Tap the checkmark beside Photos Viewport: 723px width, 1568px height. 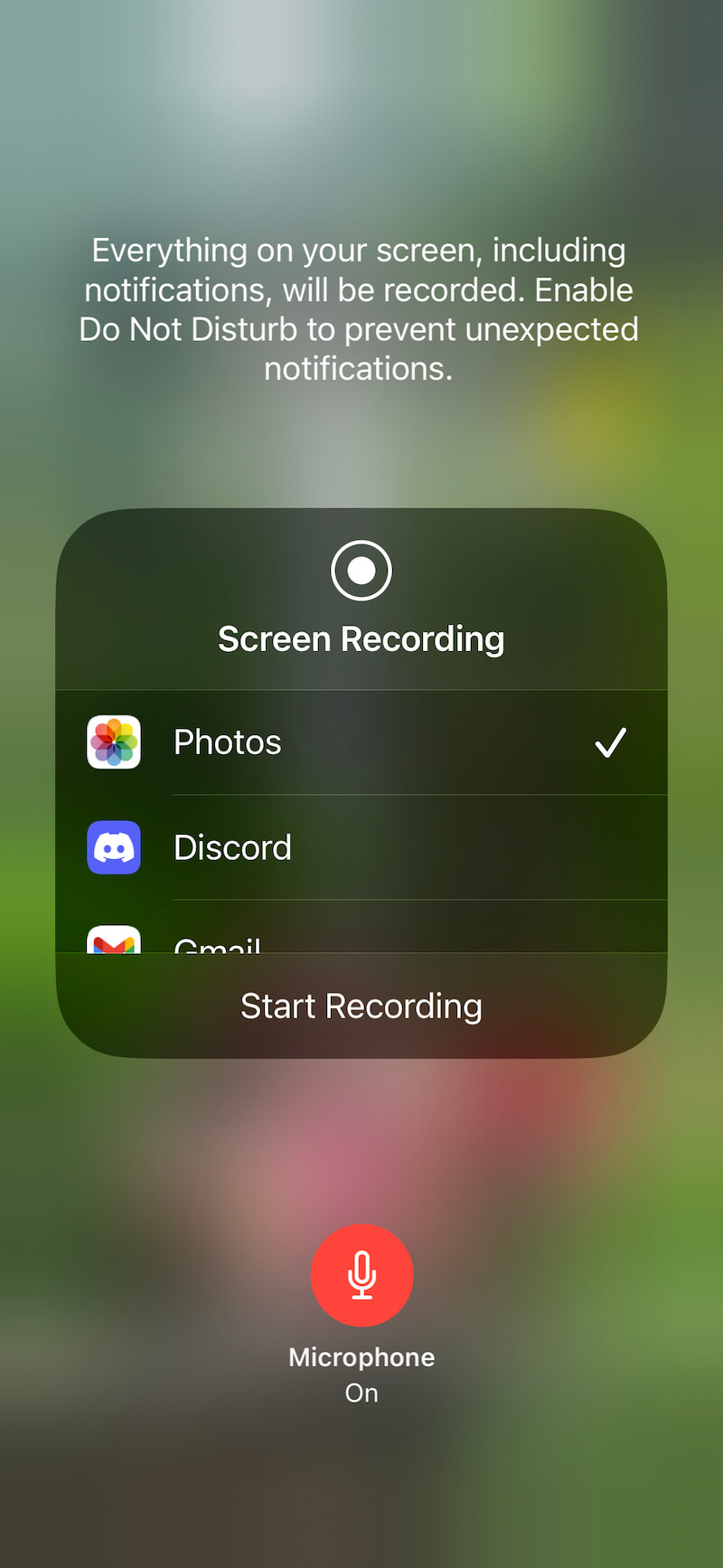click(x=611, y=742)
